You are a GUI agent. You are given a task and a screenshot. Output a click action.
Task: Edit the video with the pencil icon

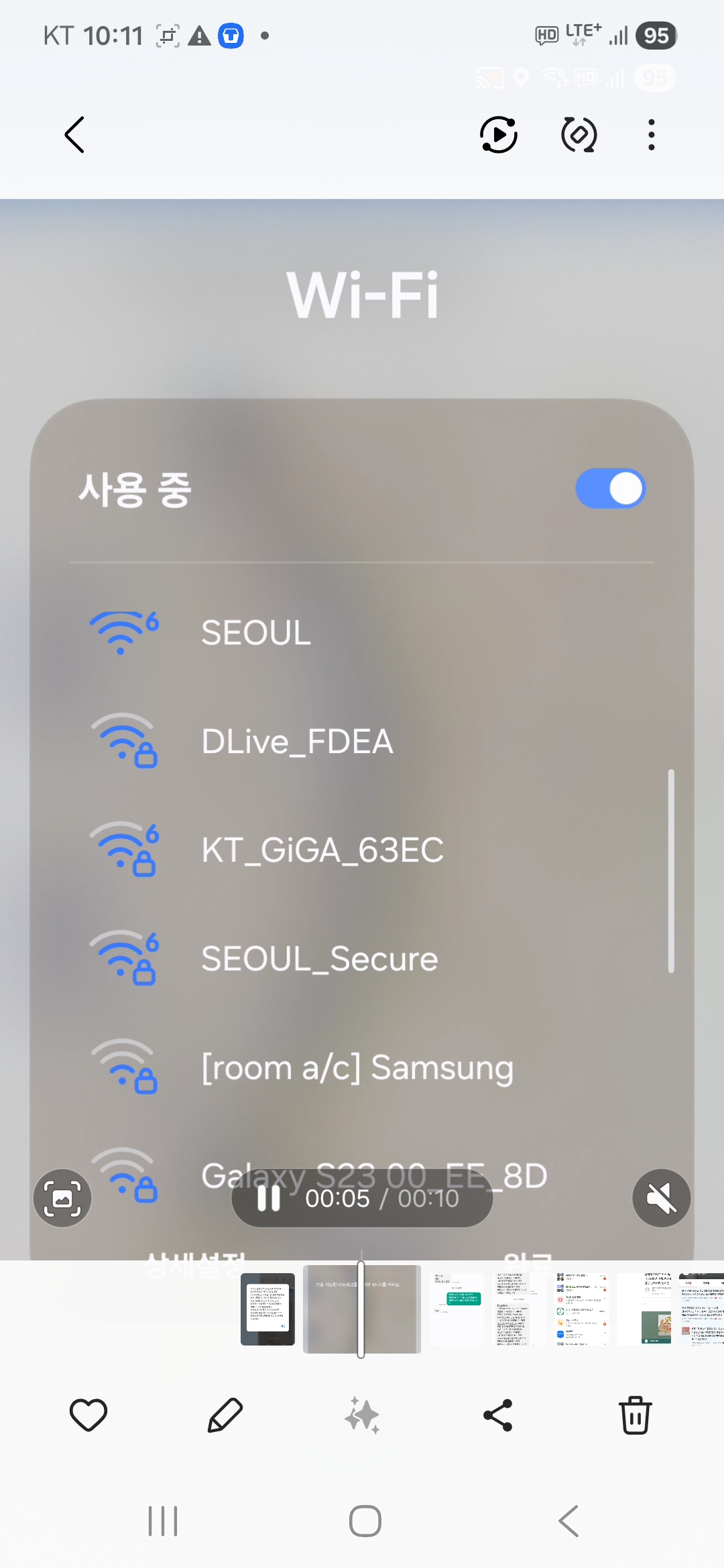225,1415
